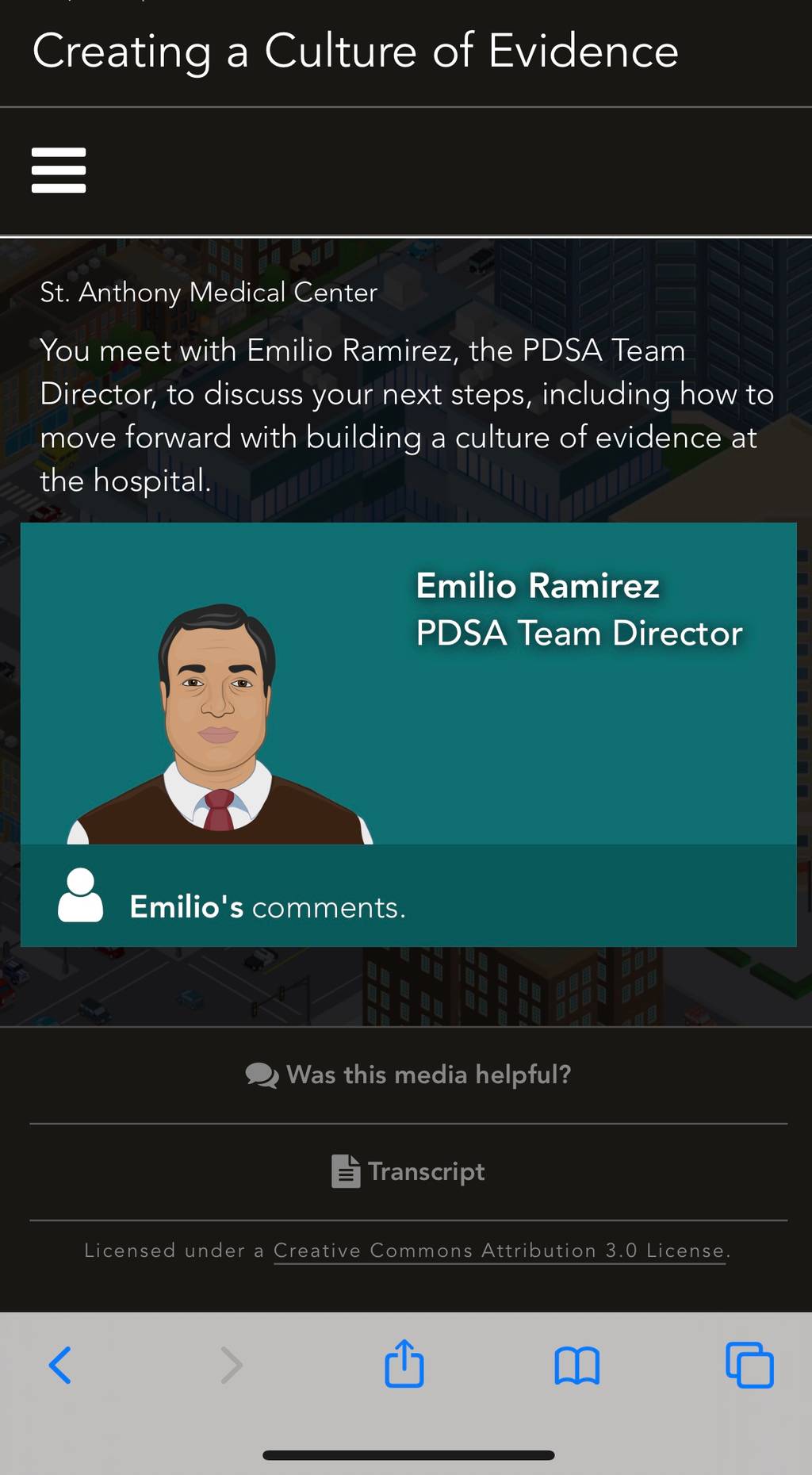The width and height of the screenshot is (812, 1475).
Task: Open Emilio's comments
Action: pyautogui.click(x=408, y=895)
